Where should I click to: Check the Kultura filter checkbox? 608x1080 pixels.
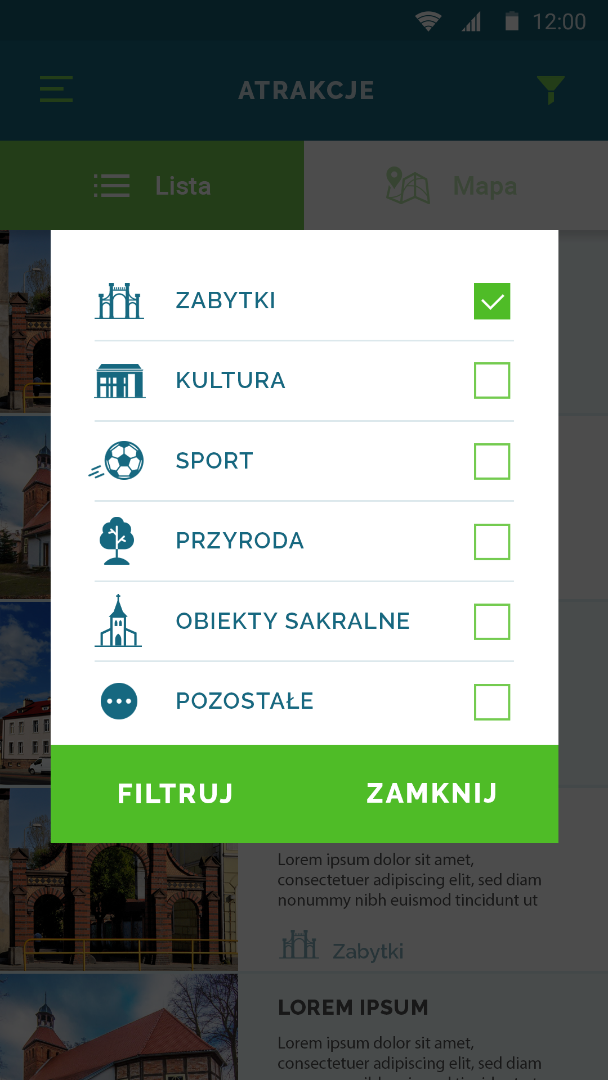pos(492,381)
